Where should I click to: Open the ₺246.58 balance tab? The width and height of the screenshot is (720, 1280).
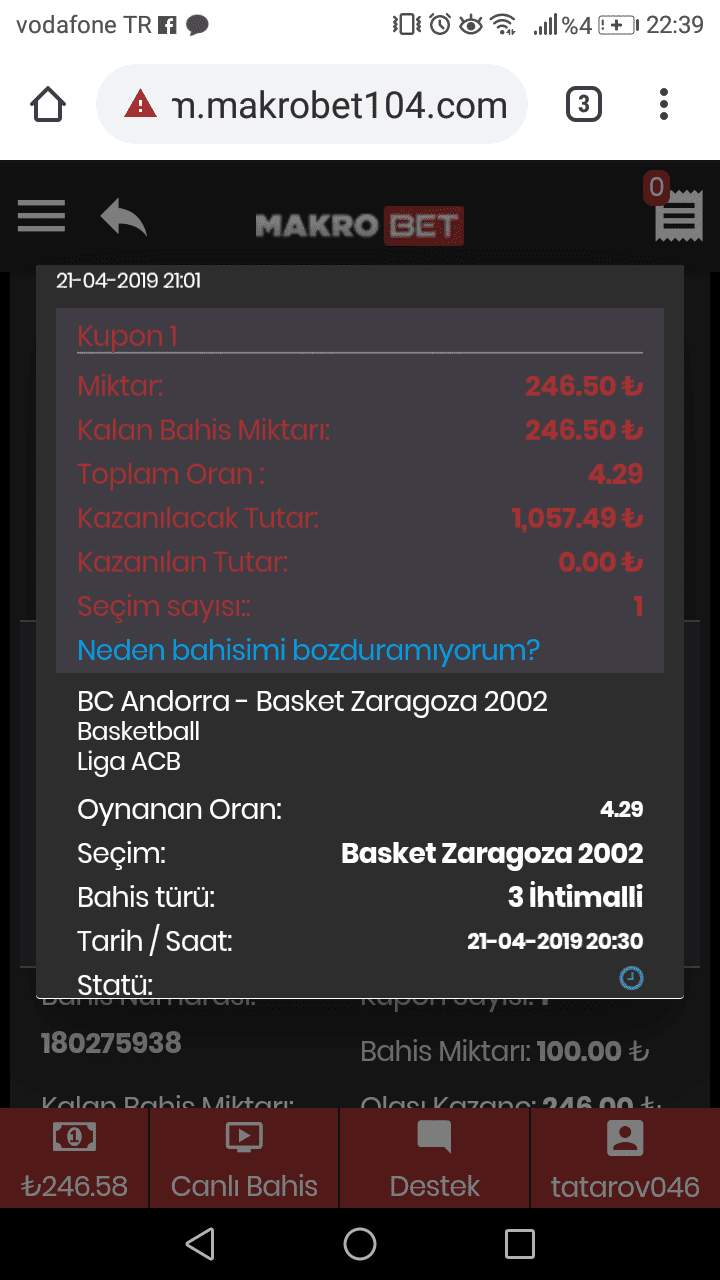pos(75,1158)
